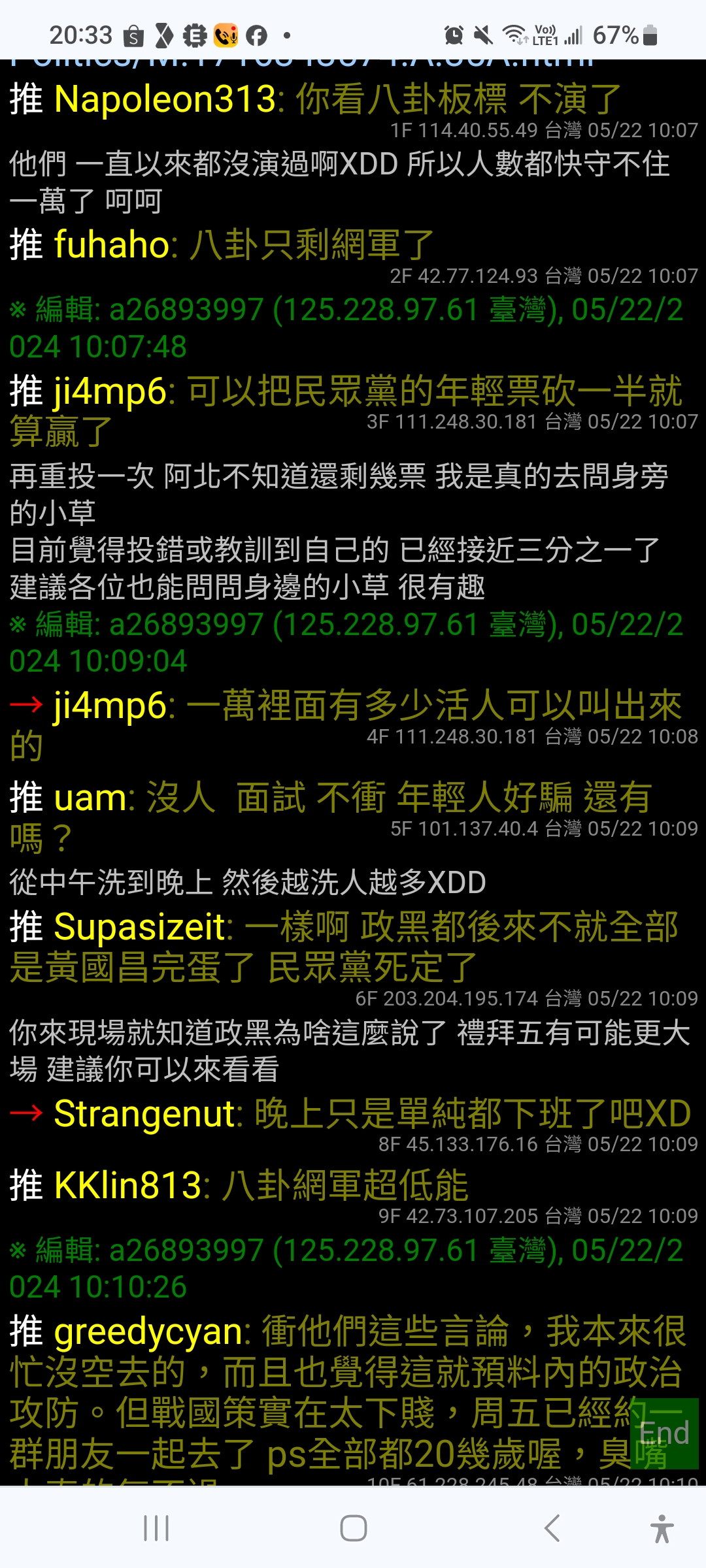Viewport: 706px width, 1568px height.
Task: Open recent apps from navigation bar
Action: click(156, 1528)
